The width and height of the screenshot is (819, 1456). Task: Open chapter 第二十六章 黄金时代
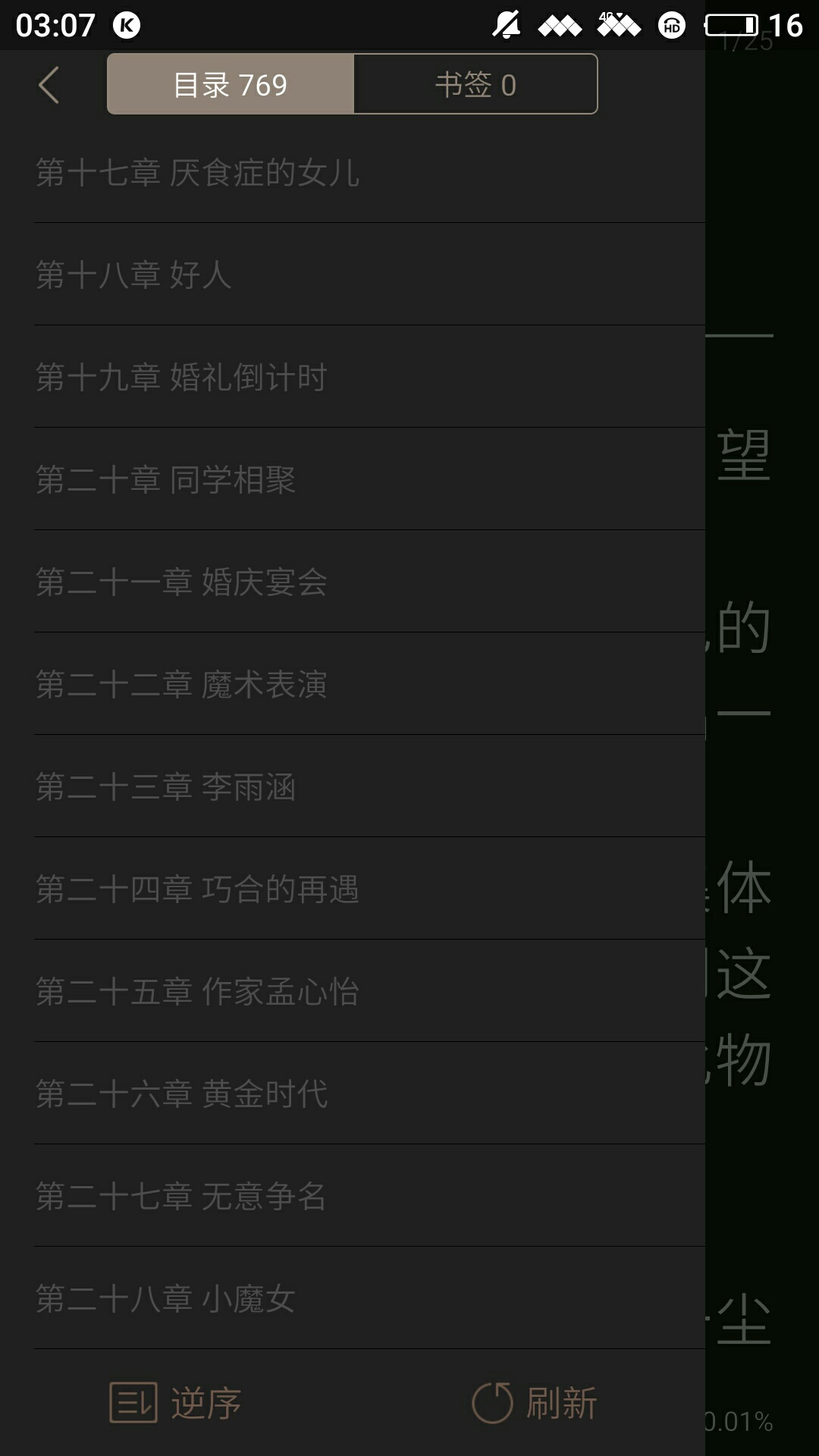click(182, 1094)
